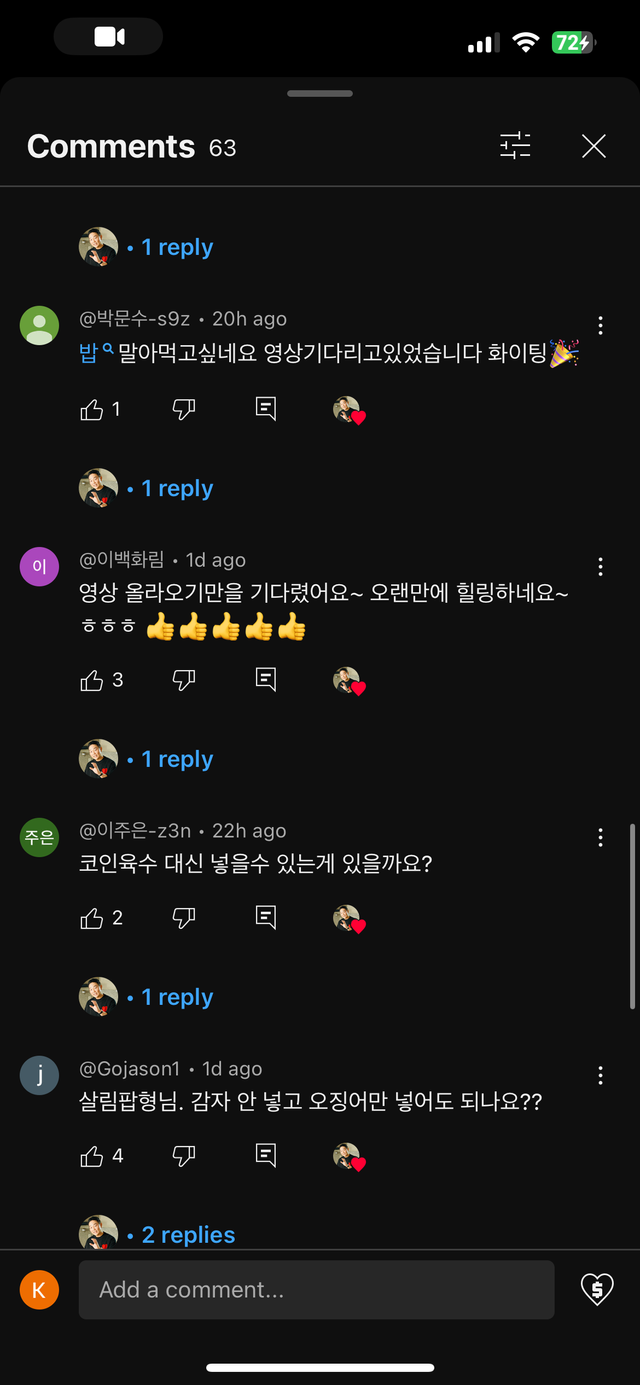Like the comment by @박문수-s9z
640x1385 pixels.
point(92,409)
